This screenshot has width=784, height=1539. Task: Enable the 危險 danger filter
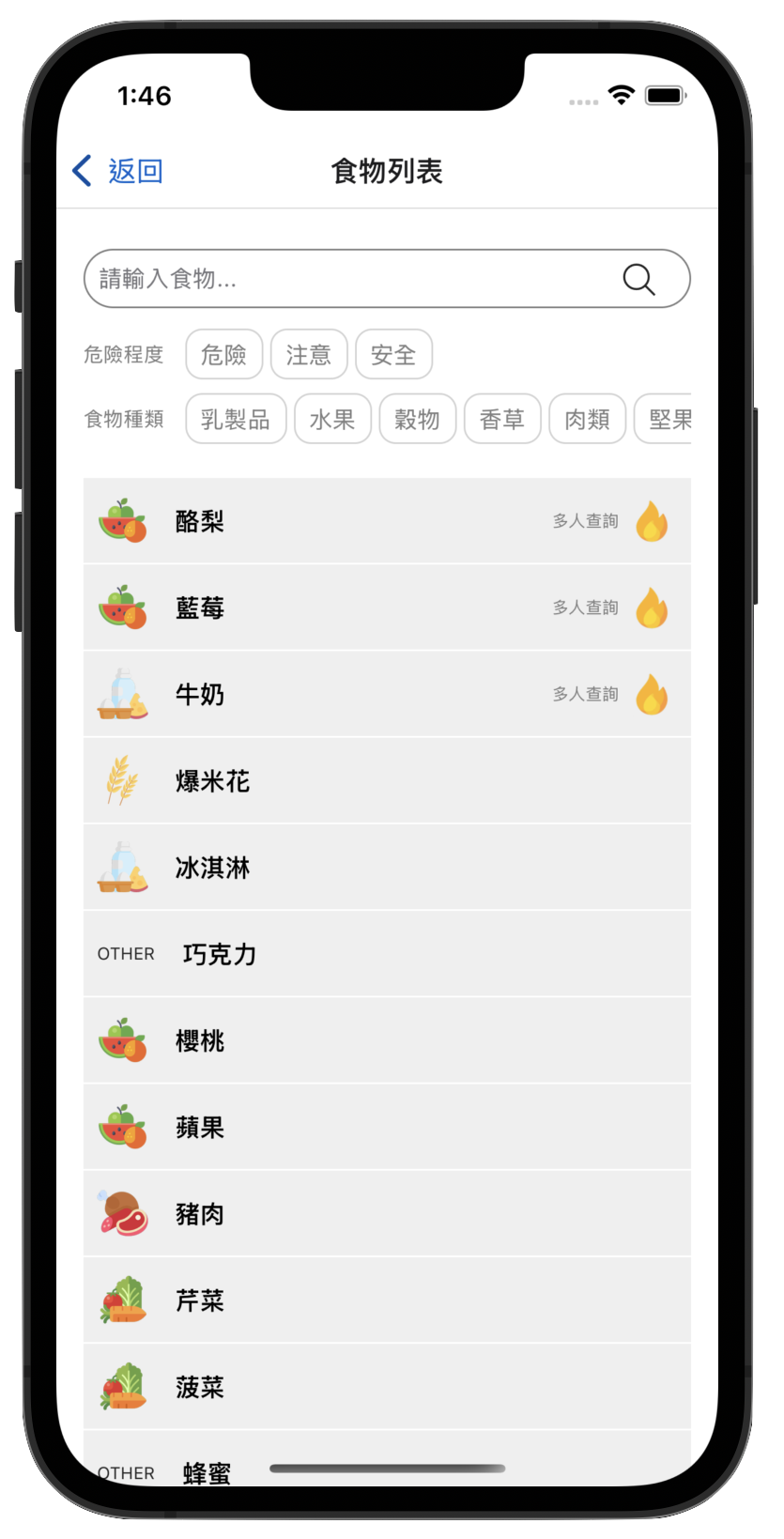[x=223, y=354]
